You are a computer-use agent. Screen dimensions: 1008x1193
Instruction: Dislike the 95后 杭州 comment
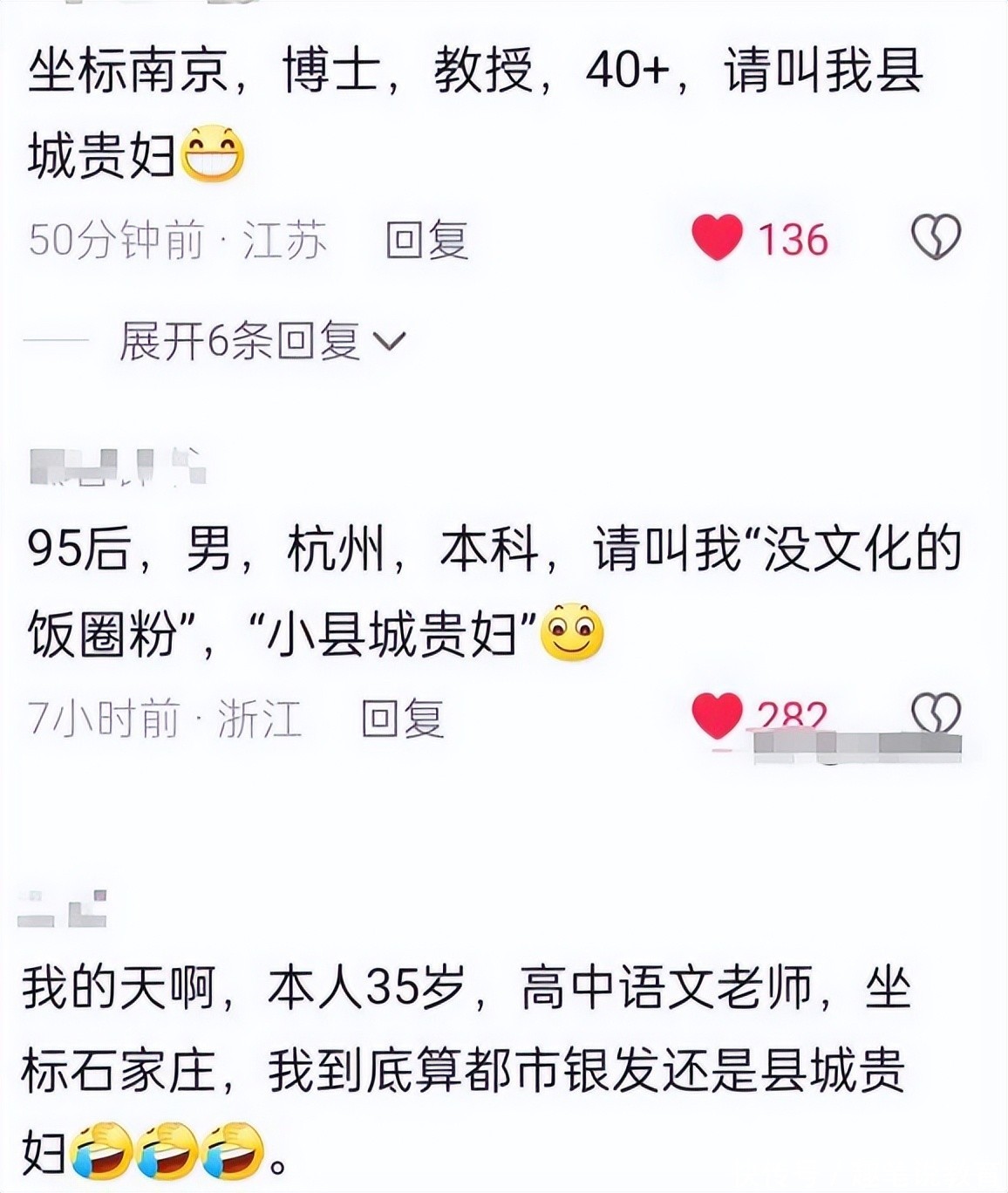[936, 713]
